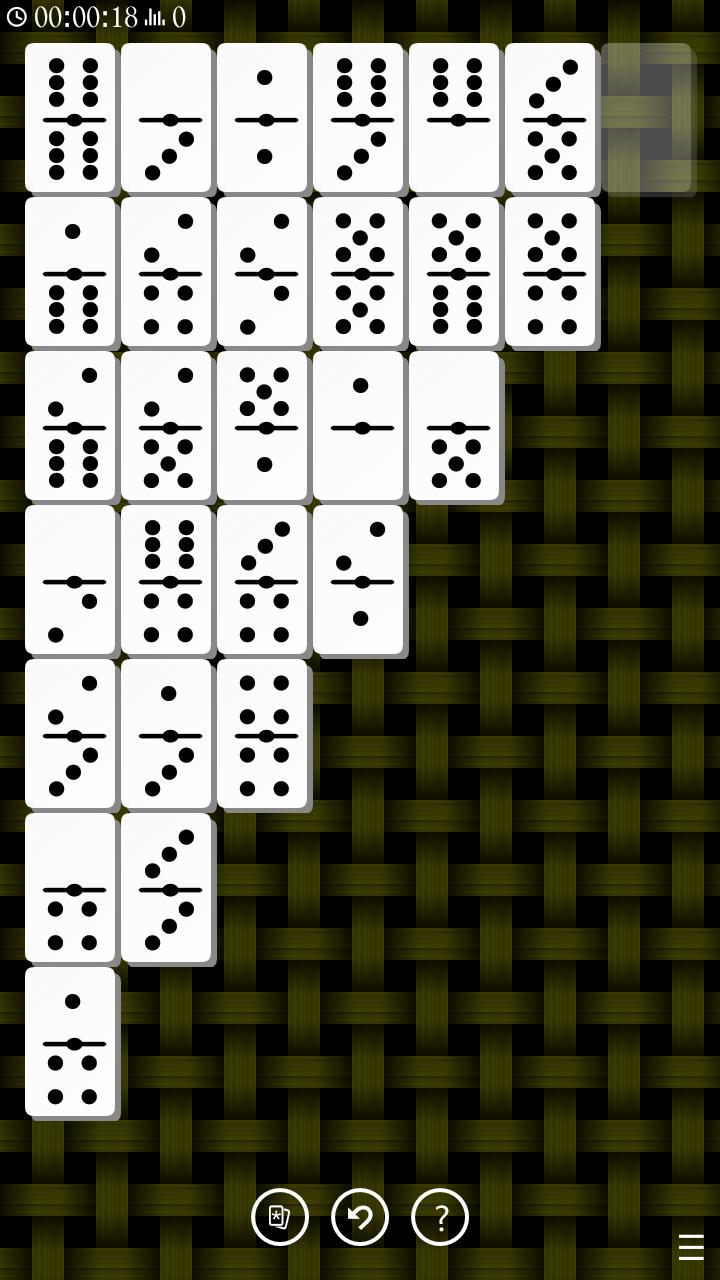This screenshot has width=720, height=1280.
Task: Tap the one-over-four domino tile
Action: [70, 1041]
